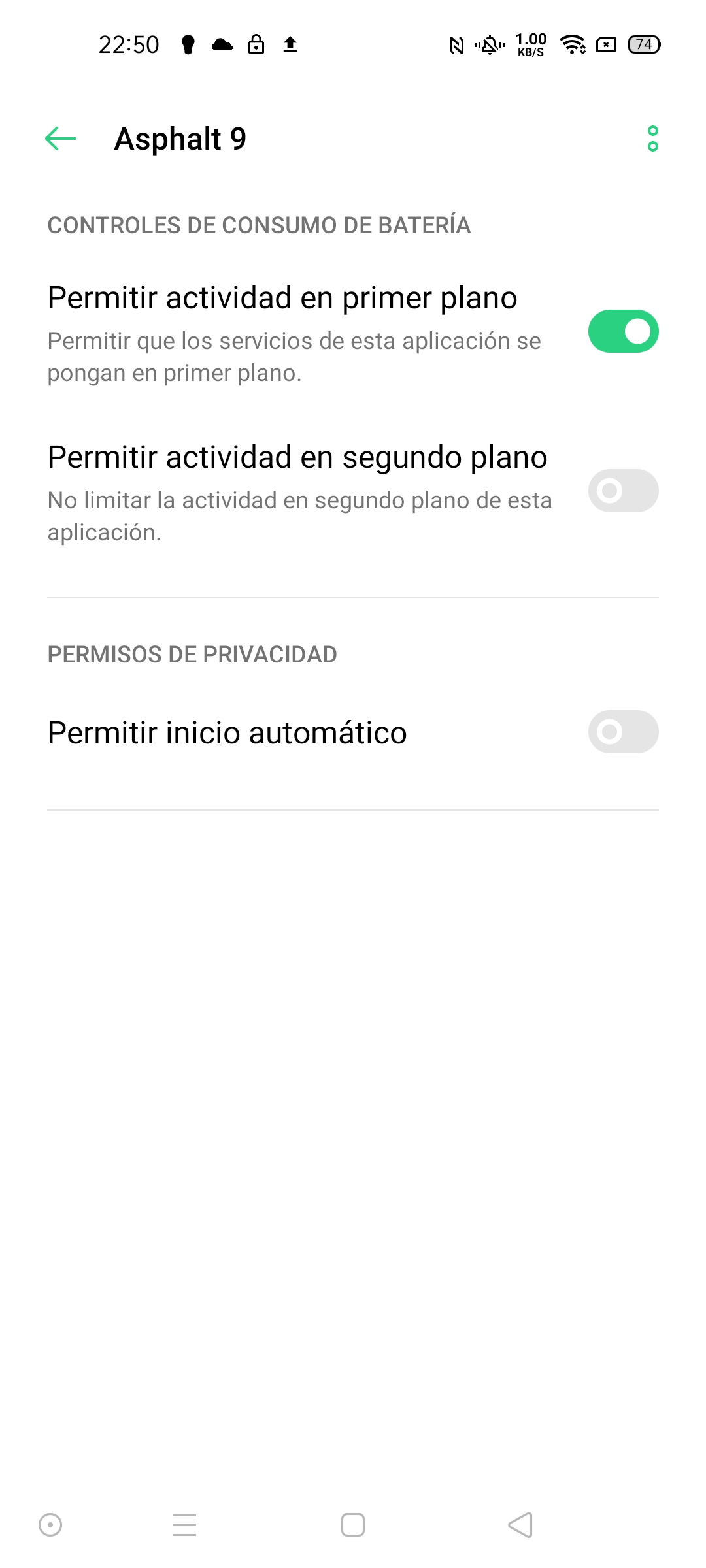Screen dimensions: 706x1568
Task: Enable Permitir actividad en segundo plano
Action: pyautogui.click(x=623, y=491)
